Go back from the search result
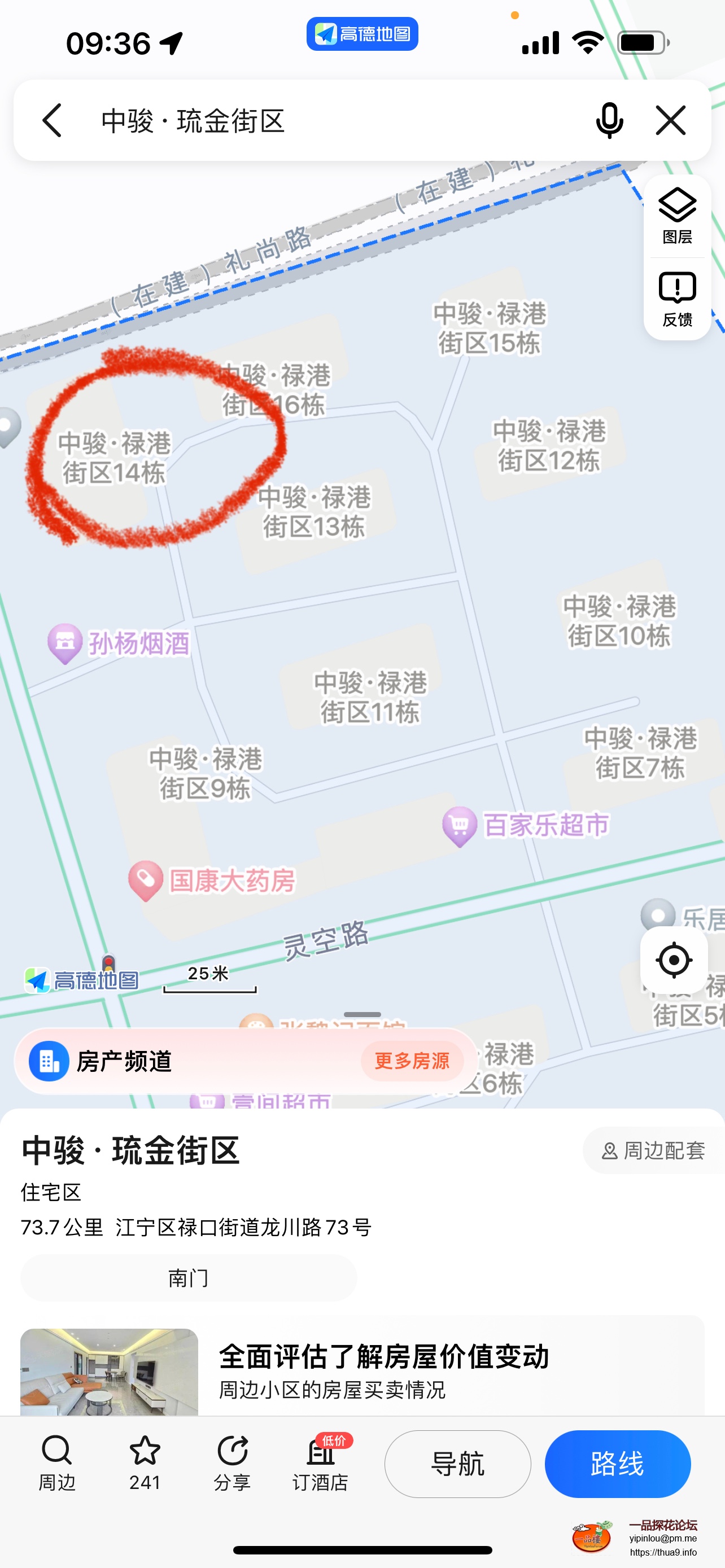The height and width of the screenshot is (1568, 725). coord(53,121)
